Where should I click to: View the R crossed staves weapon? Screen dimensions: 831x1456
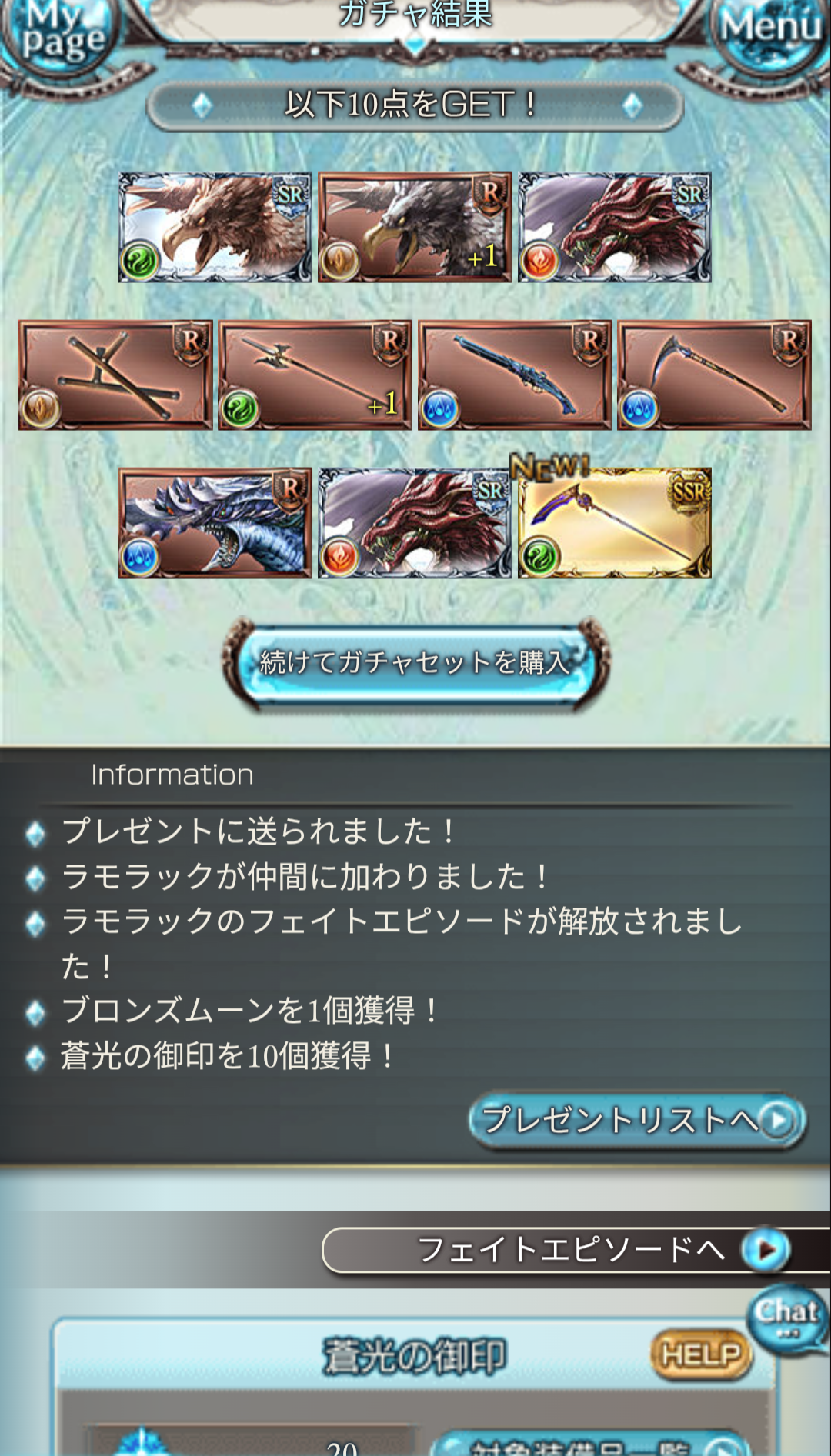[115, 375]
